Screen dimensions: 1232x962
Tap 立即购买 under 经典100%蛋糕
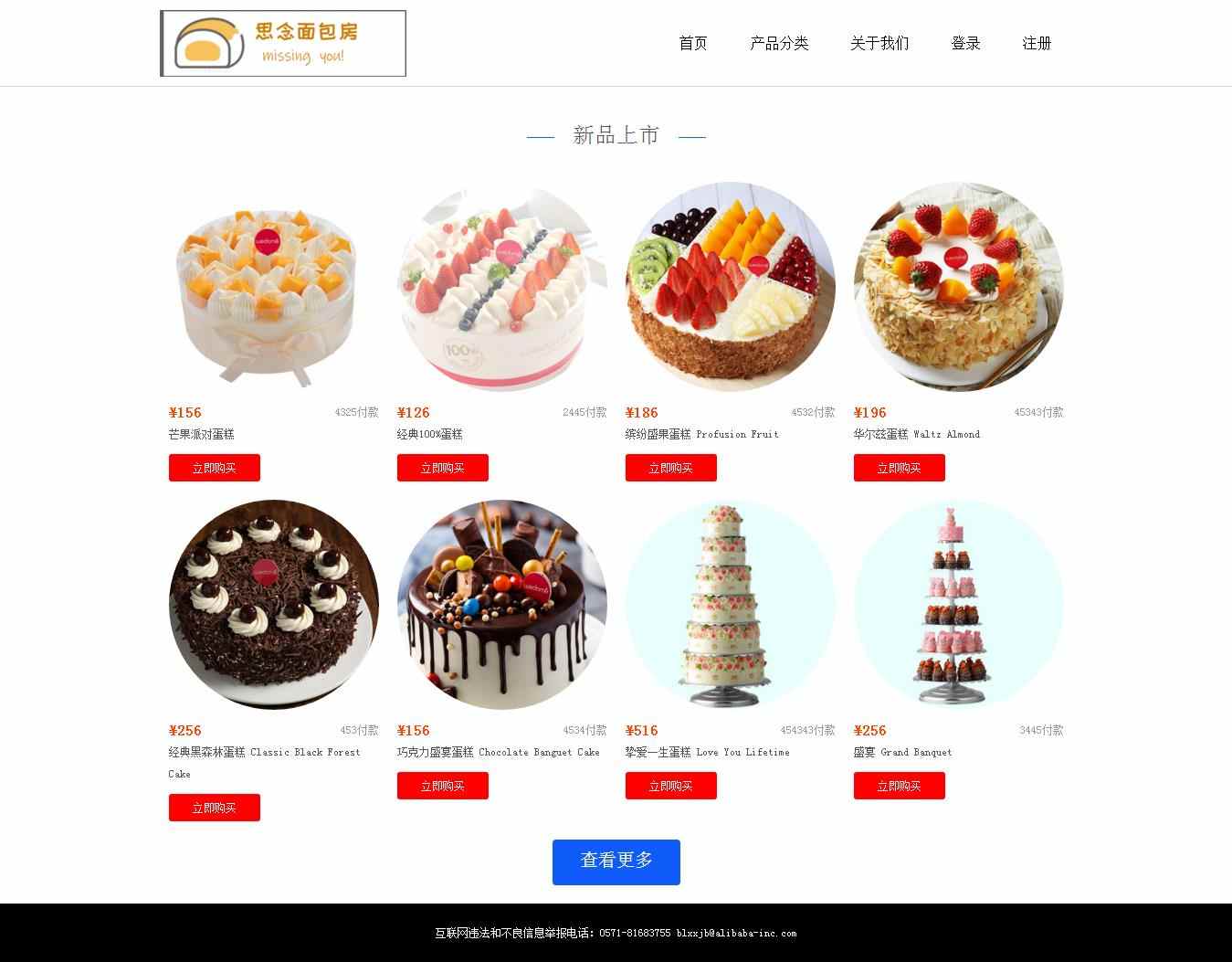(x=442, y=468)
